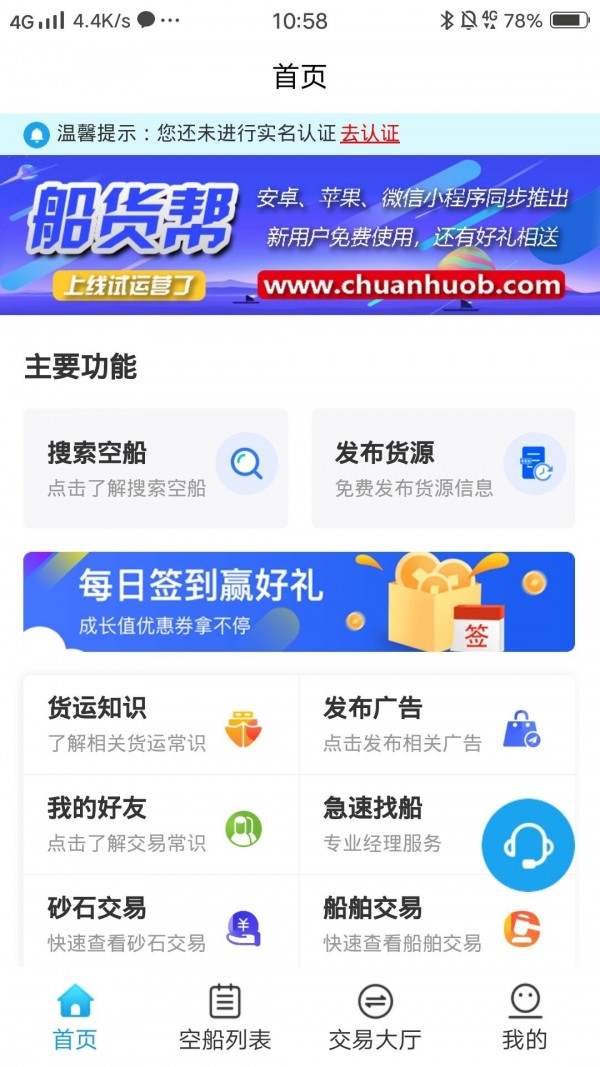The image size is (600, 1067).
Task: Open the 我的 tab
Action: coord(525,1017)
